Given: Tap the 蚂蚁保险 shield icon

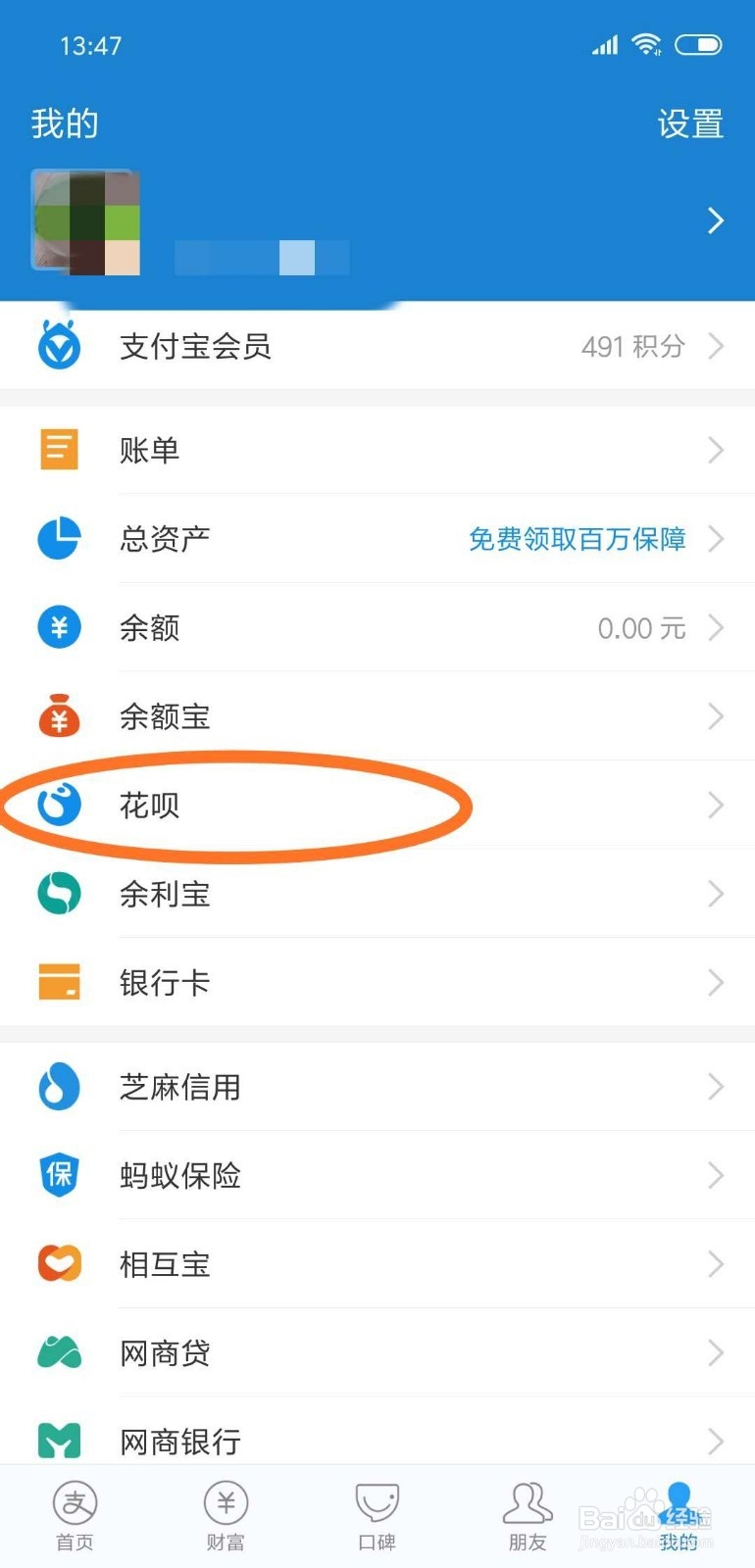Looking at the screenshot, I should click(58, 1175).
